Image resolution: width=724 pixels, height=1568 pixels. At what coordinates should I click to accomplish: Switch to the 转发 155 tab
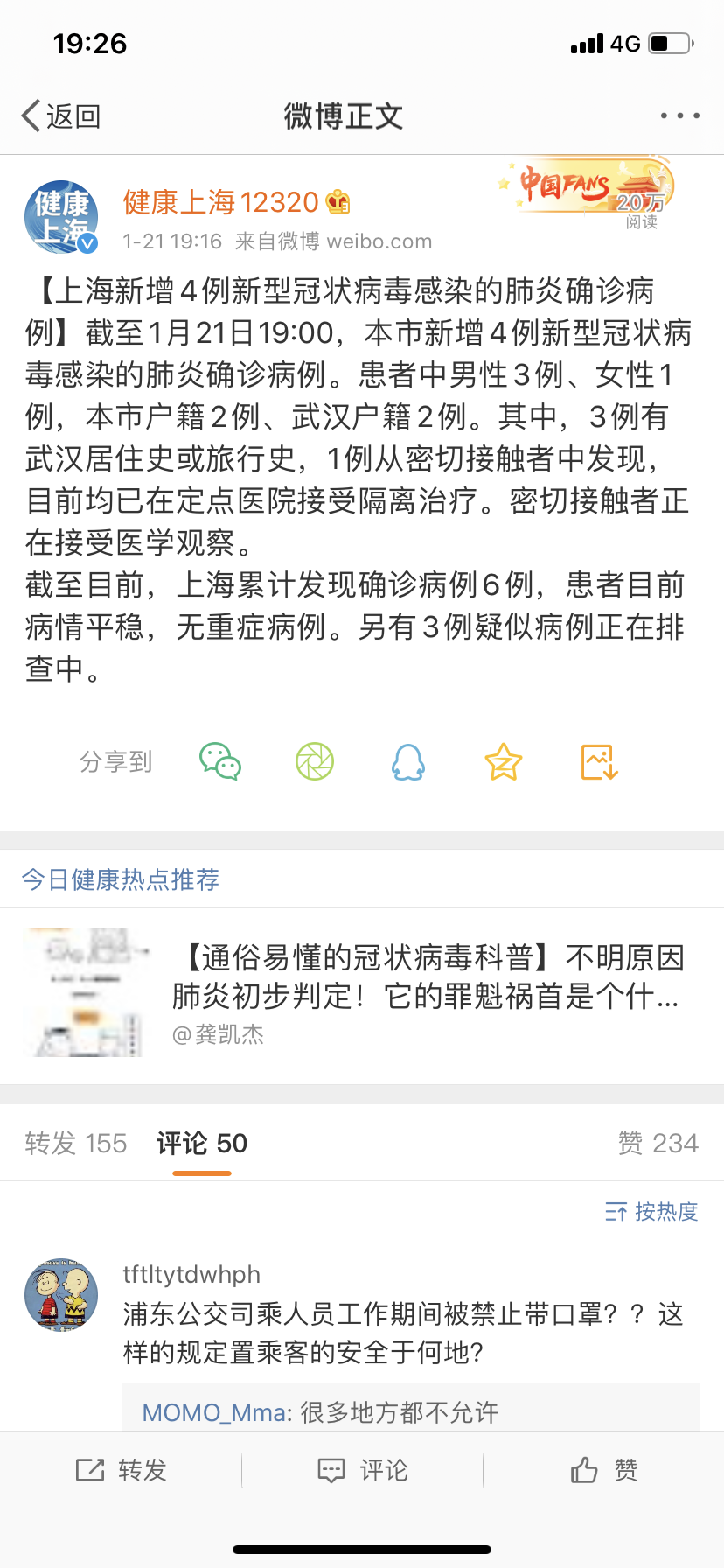(76, 1143)
